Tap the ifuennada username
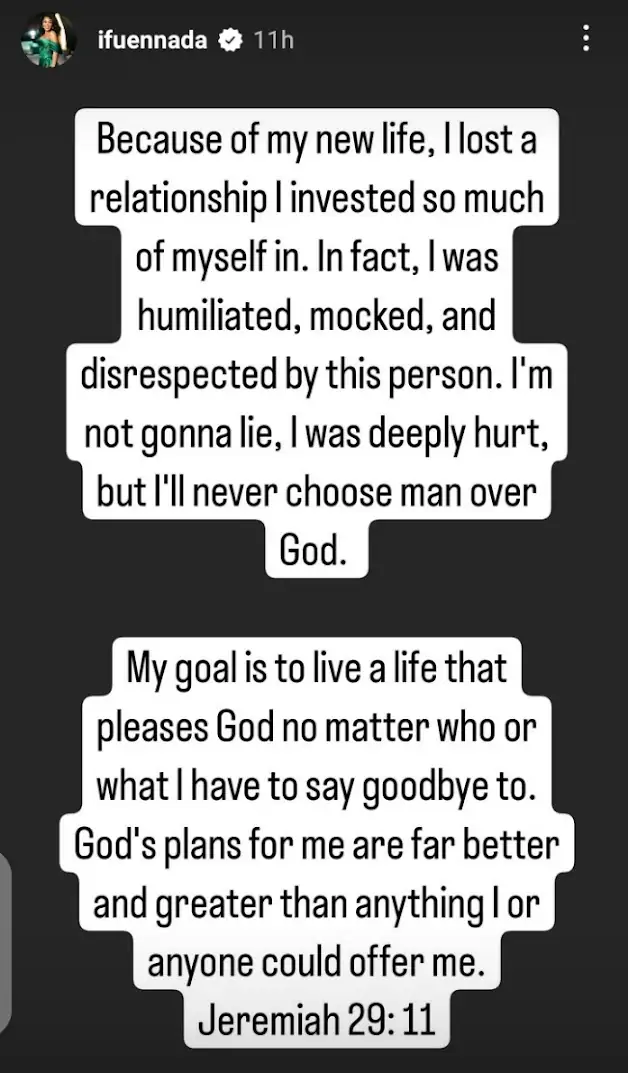 tap(156, 41)
